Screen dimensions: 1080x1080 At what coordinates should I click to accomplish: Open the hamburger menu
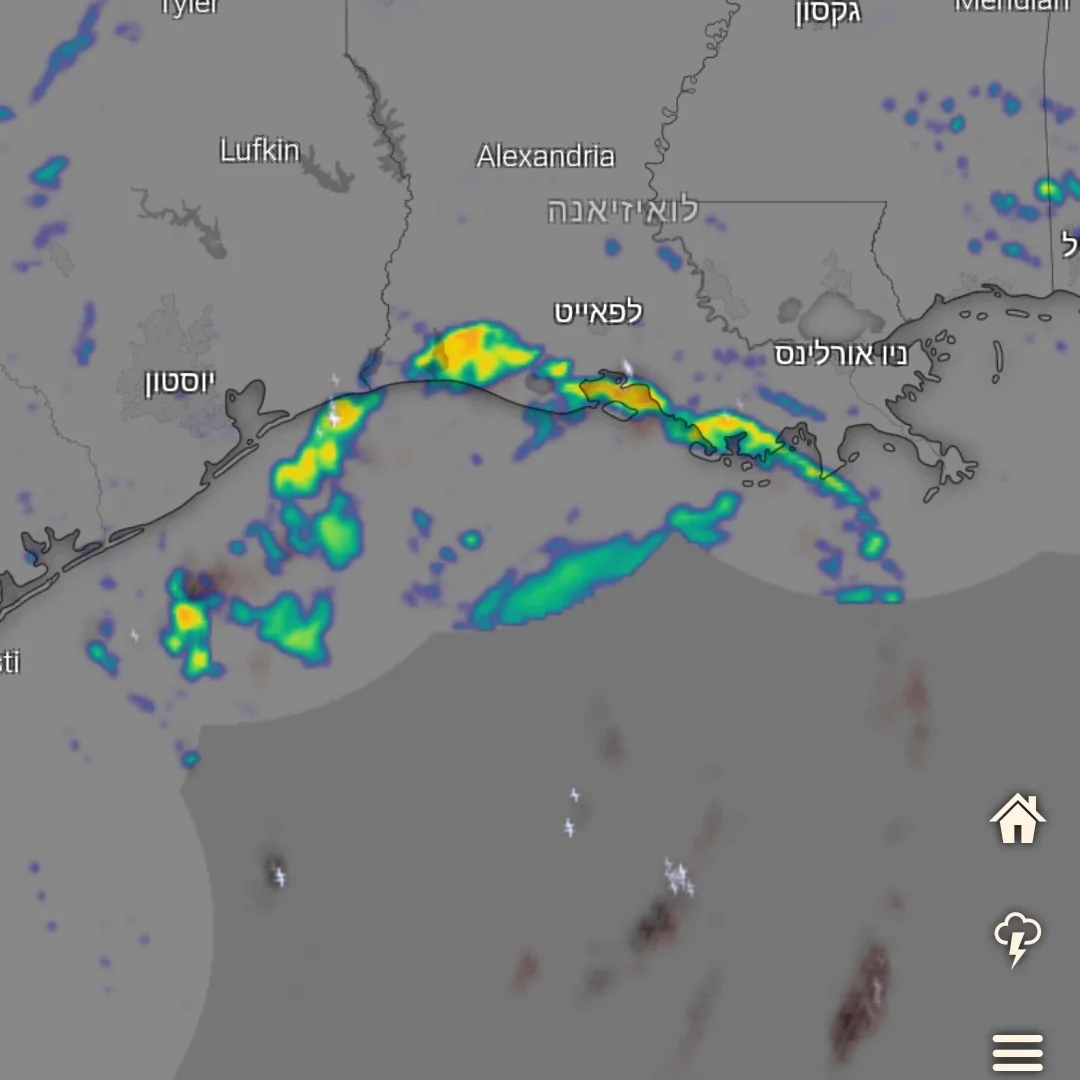(1017, 1053)
